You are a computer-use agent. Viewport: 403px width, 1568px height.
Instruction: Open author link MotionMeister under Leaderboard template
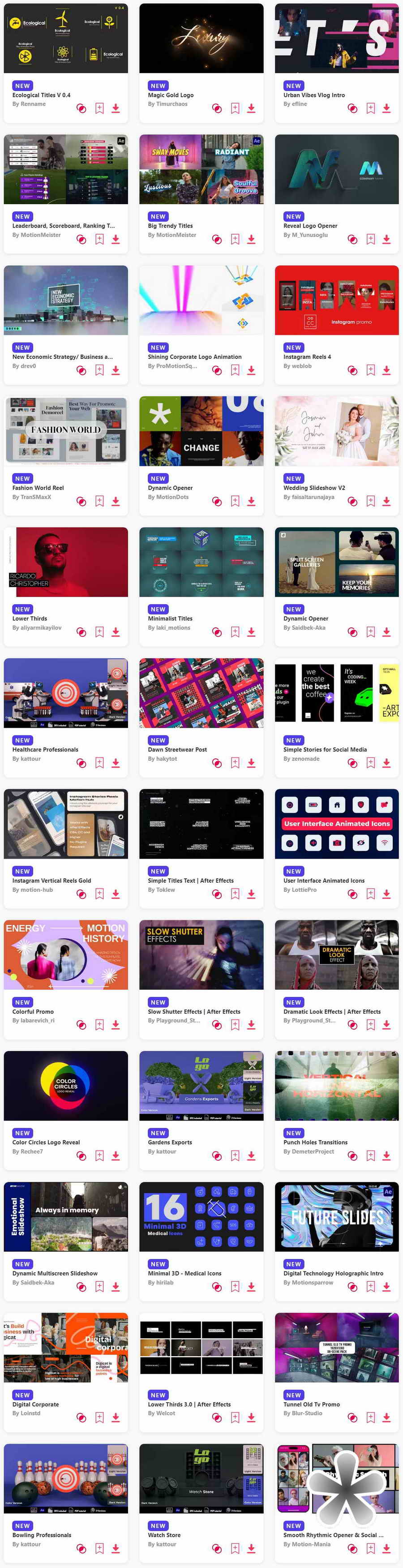tap(37, 235)
